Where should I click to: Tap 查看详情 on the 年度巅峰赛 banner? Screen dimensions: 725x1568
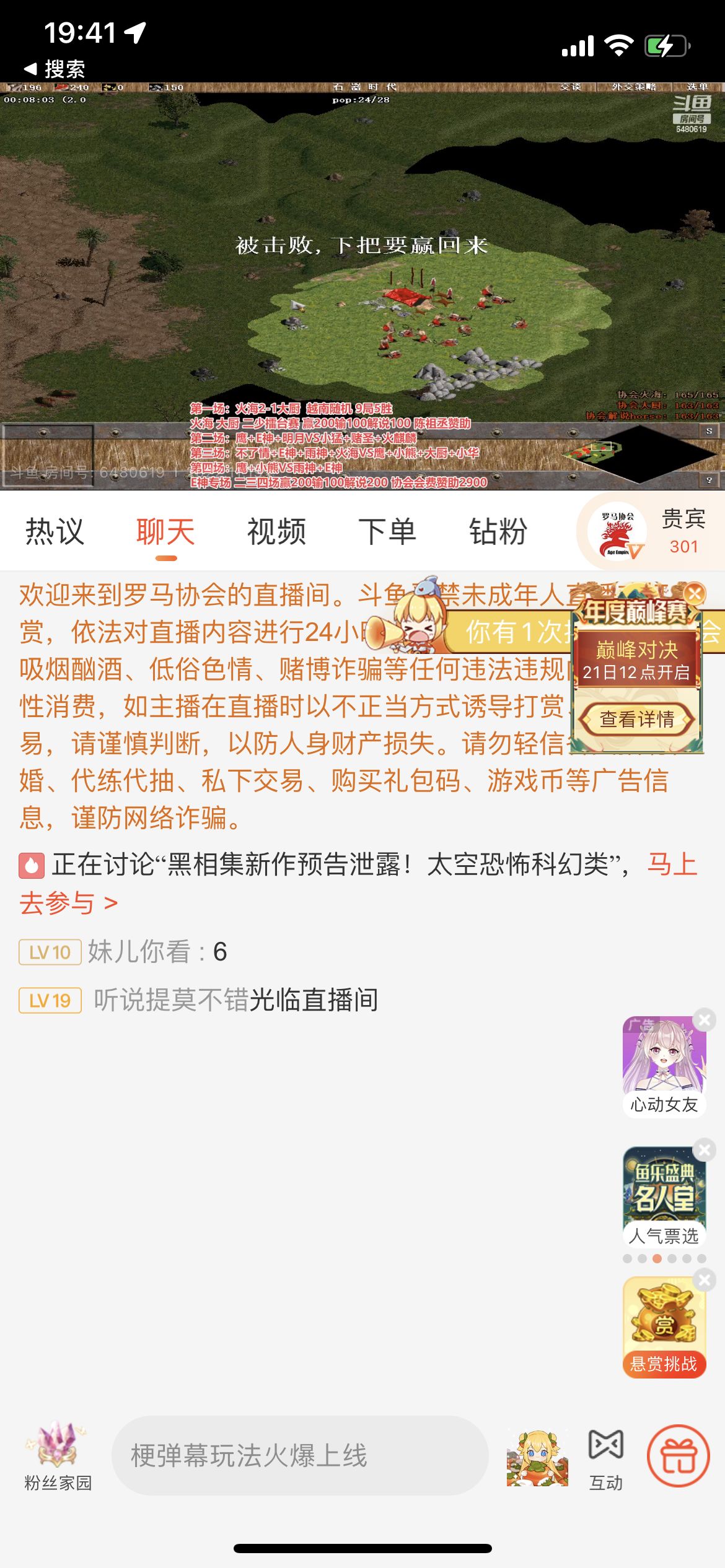tap(636, 719)
